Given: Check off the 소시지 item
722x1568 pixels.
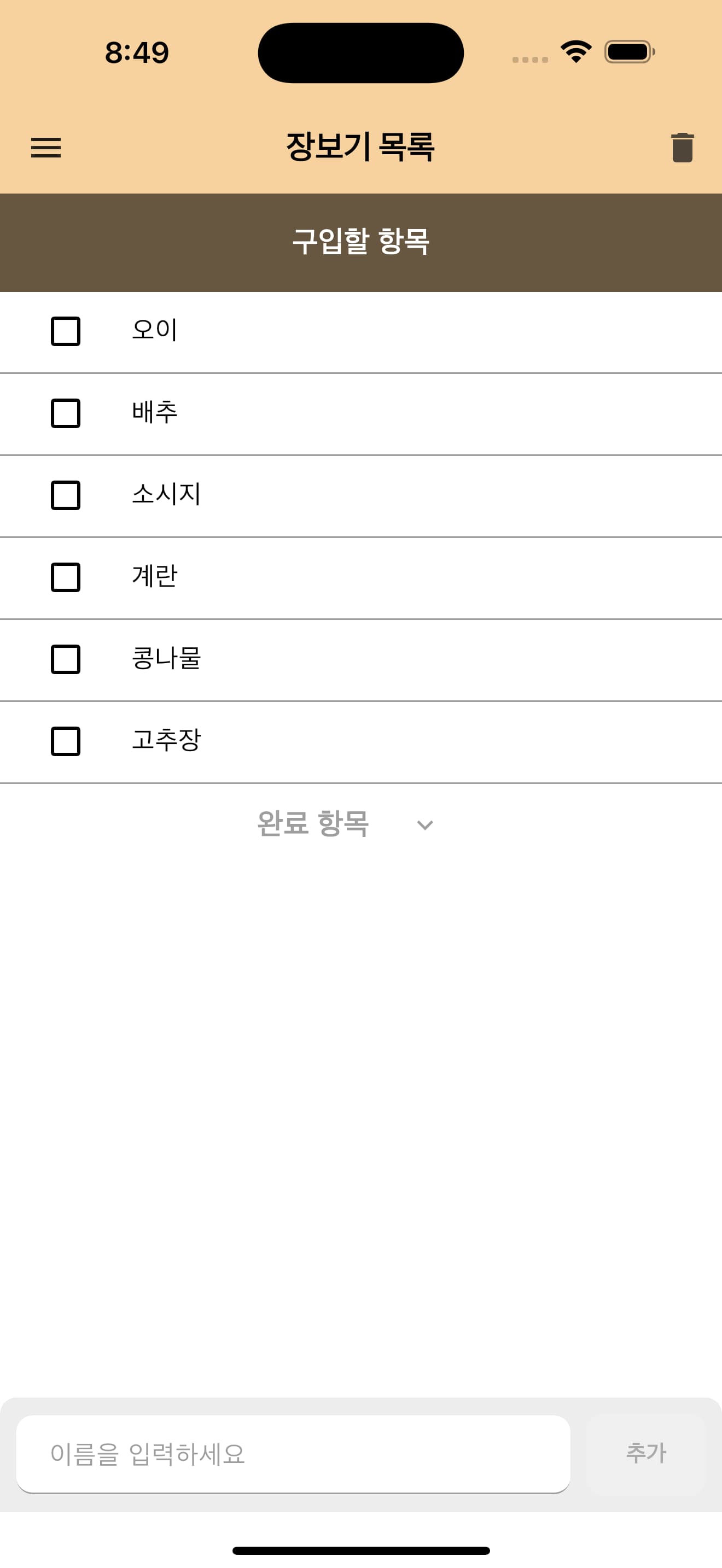Looking at the screenshot, I should (65, 495).
